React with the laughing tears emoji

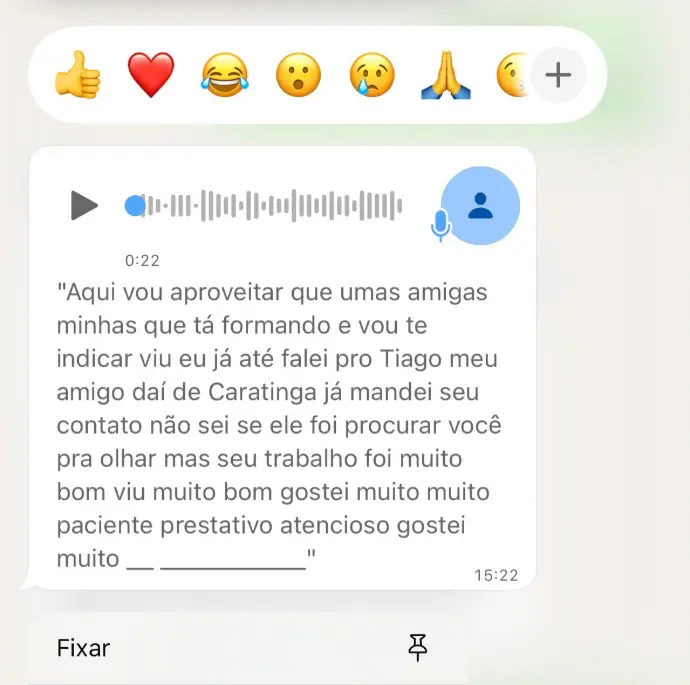224,76
